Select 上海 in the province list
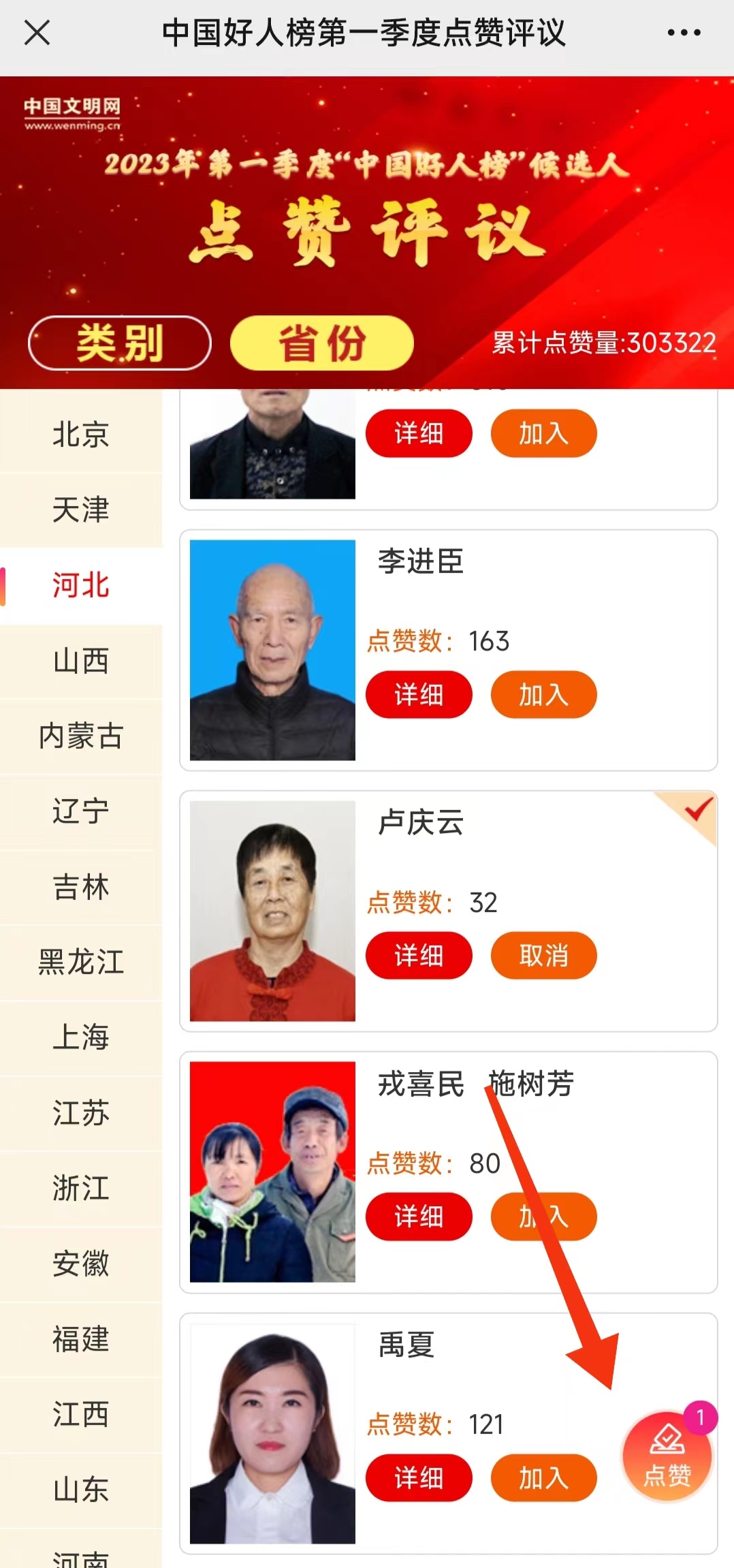This screenshot has height=1568, width=734. [80, 1037]
